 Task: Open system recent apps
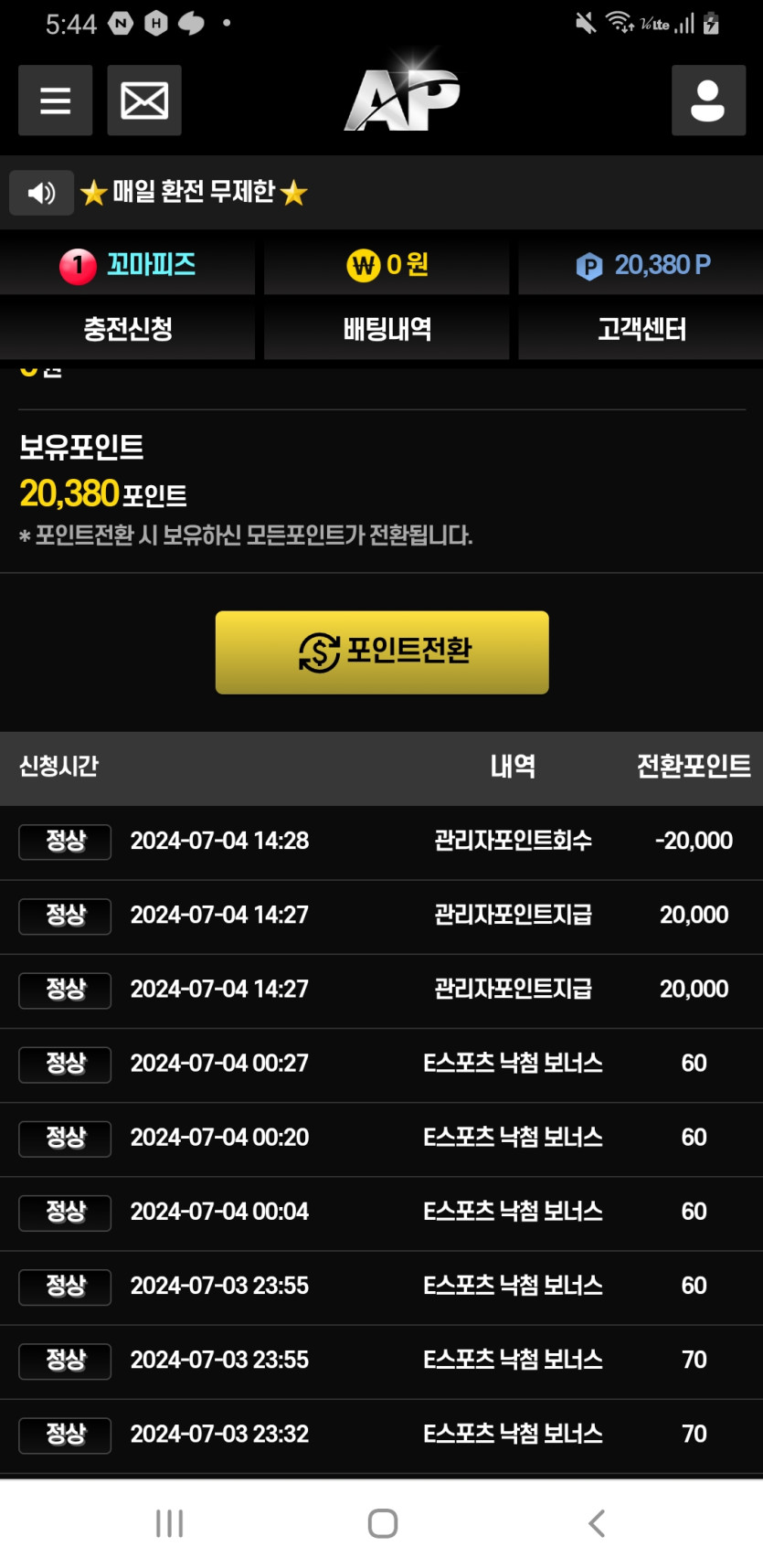(x=169, y=1523)
